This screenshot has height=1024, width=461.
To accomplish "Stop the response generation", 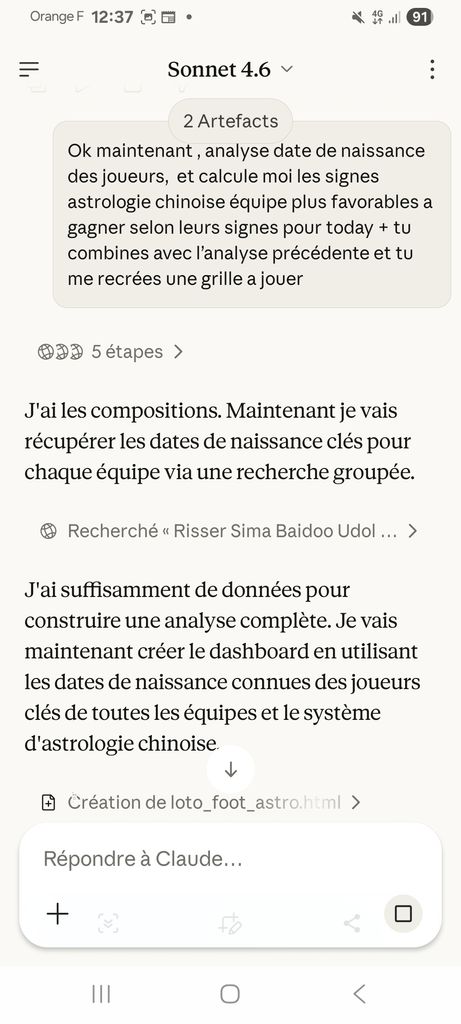I will click(403, 913).
